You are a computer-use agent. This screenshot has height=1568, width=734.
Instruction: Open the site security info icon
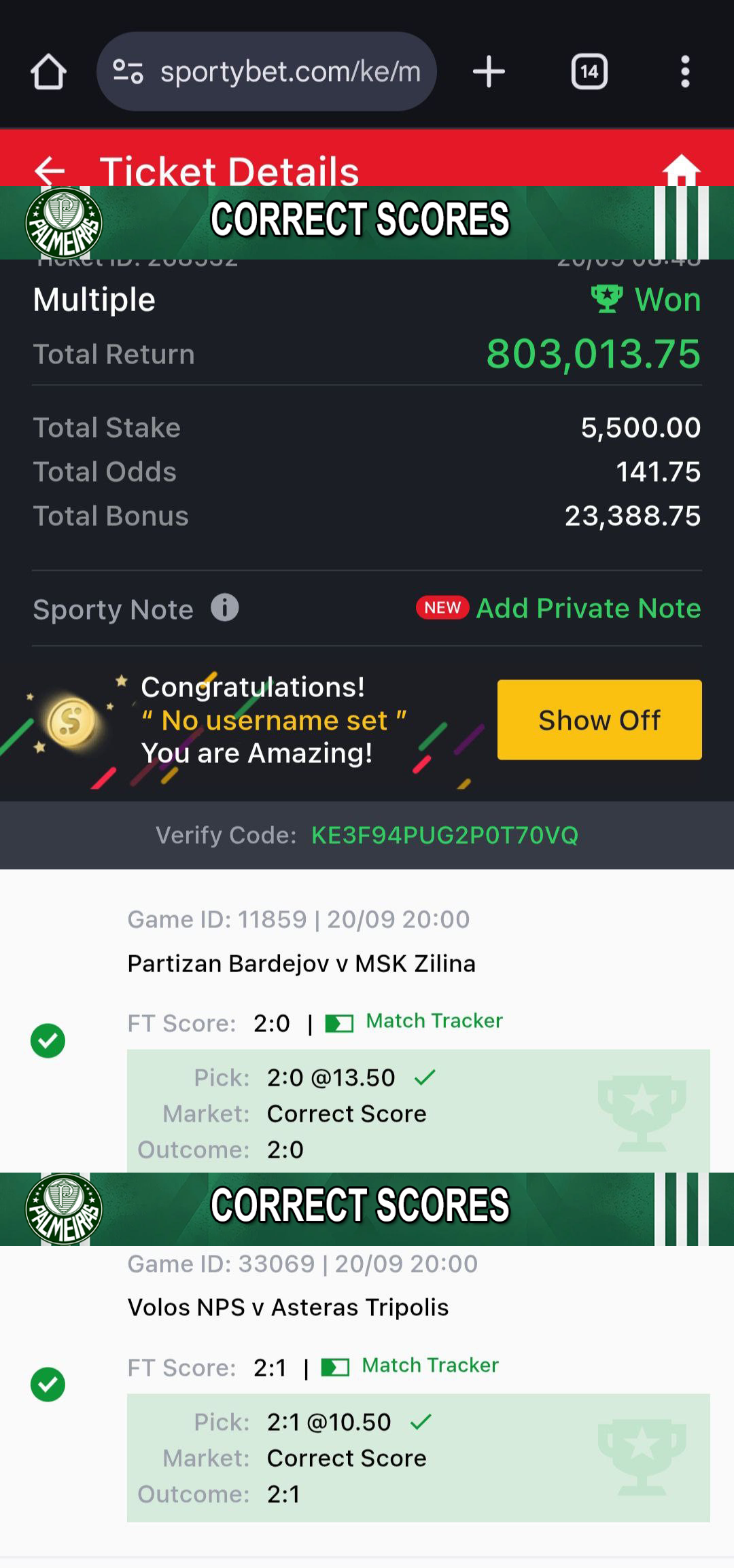click(129, 71)
